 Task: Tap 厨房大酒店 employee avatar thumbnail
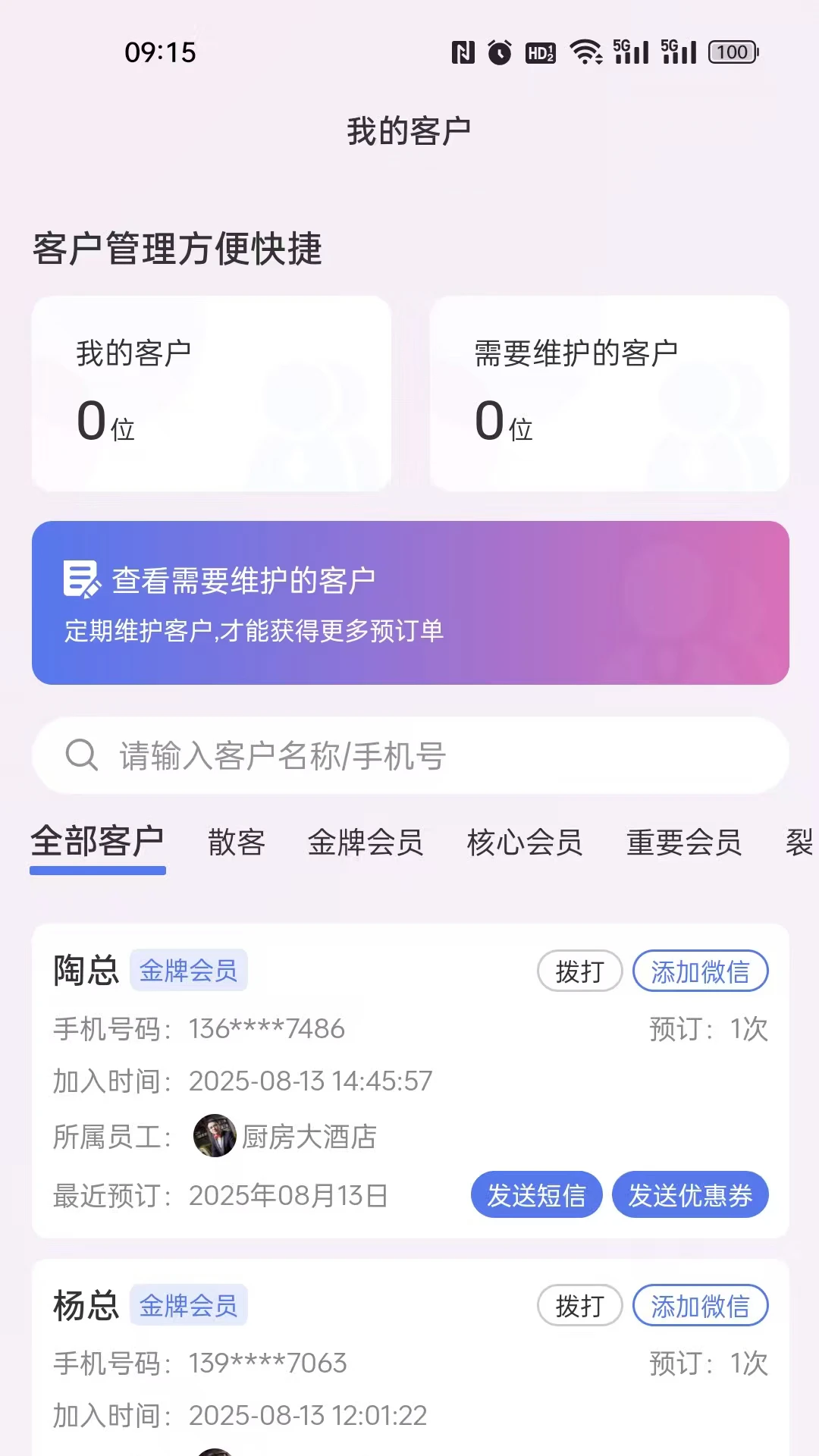point(215,1137)
